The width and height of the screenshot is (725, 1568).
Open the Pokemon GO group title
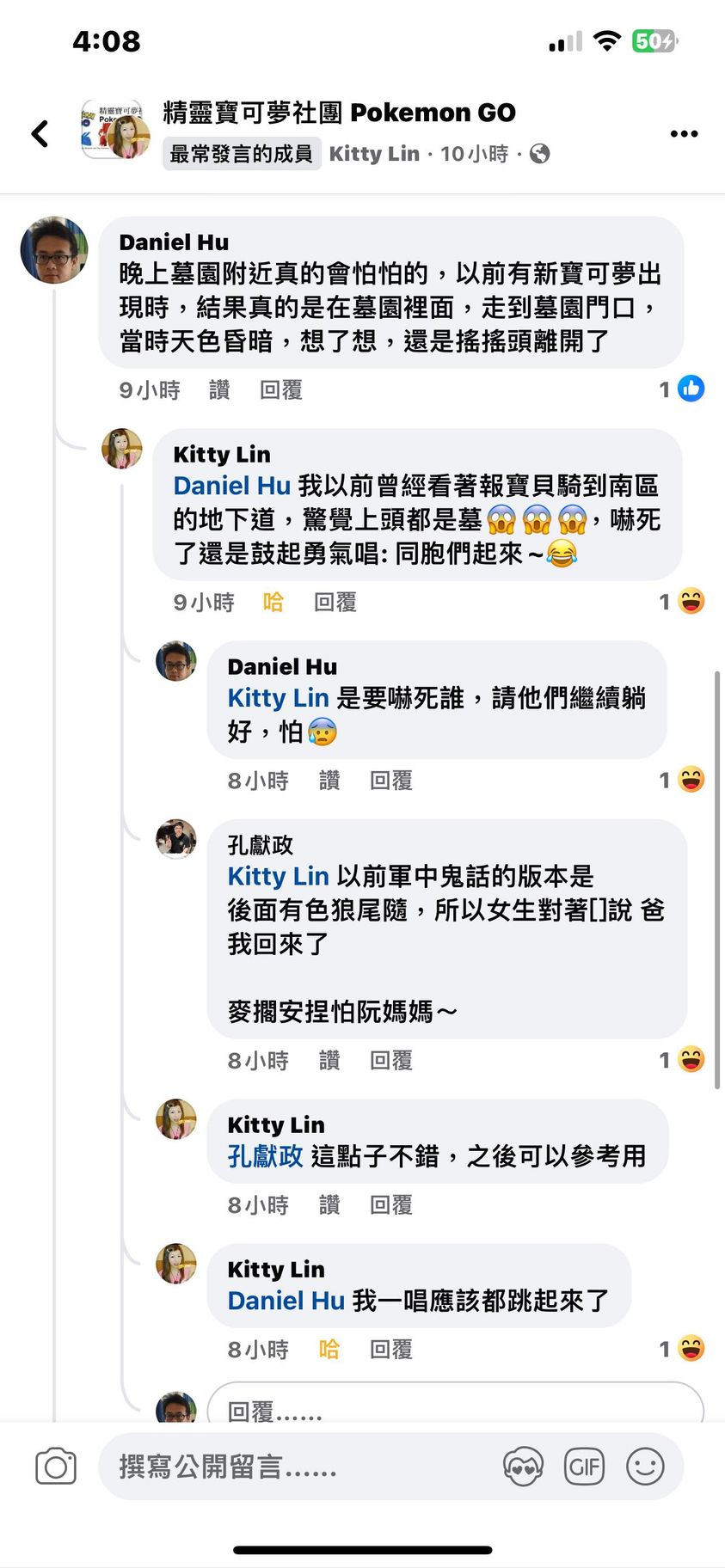coord(339,113)
